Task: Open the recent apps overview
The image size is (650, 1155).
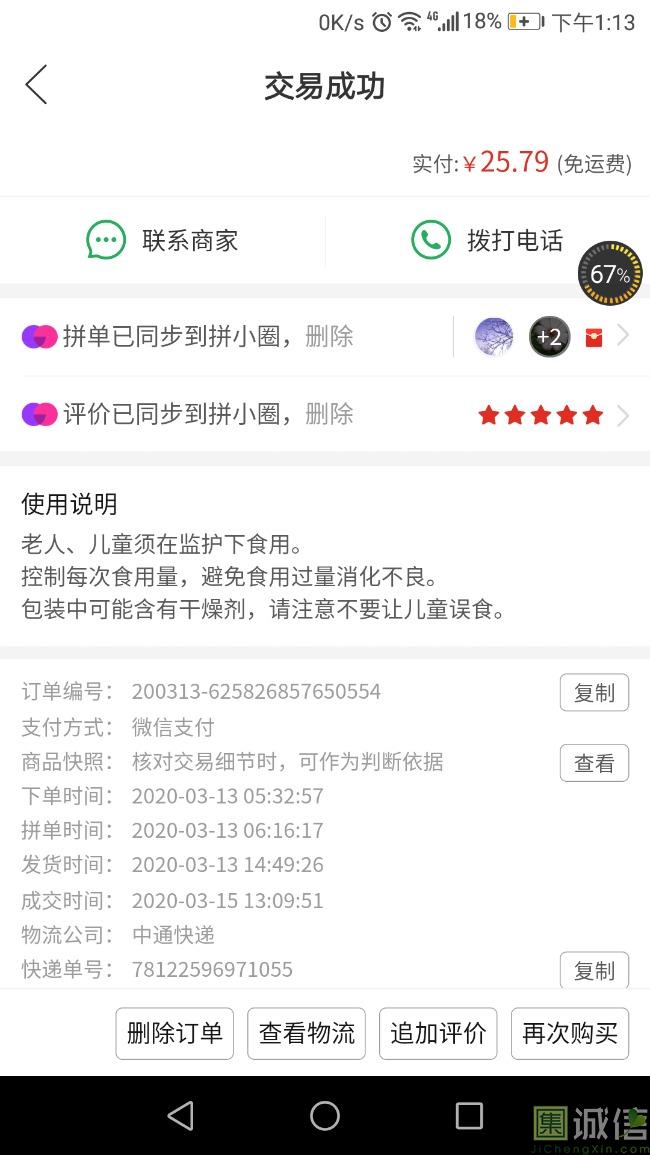Action: click(469, 1116)
